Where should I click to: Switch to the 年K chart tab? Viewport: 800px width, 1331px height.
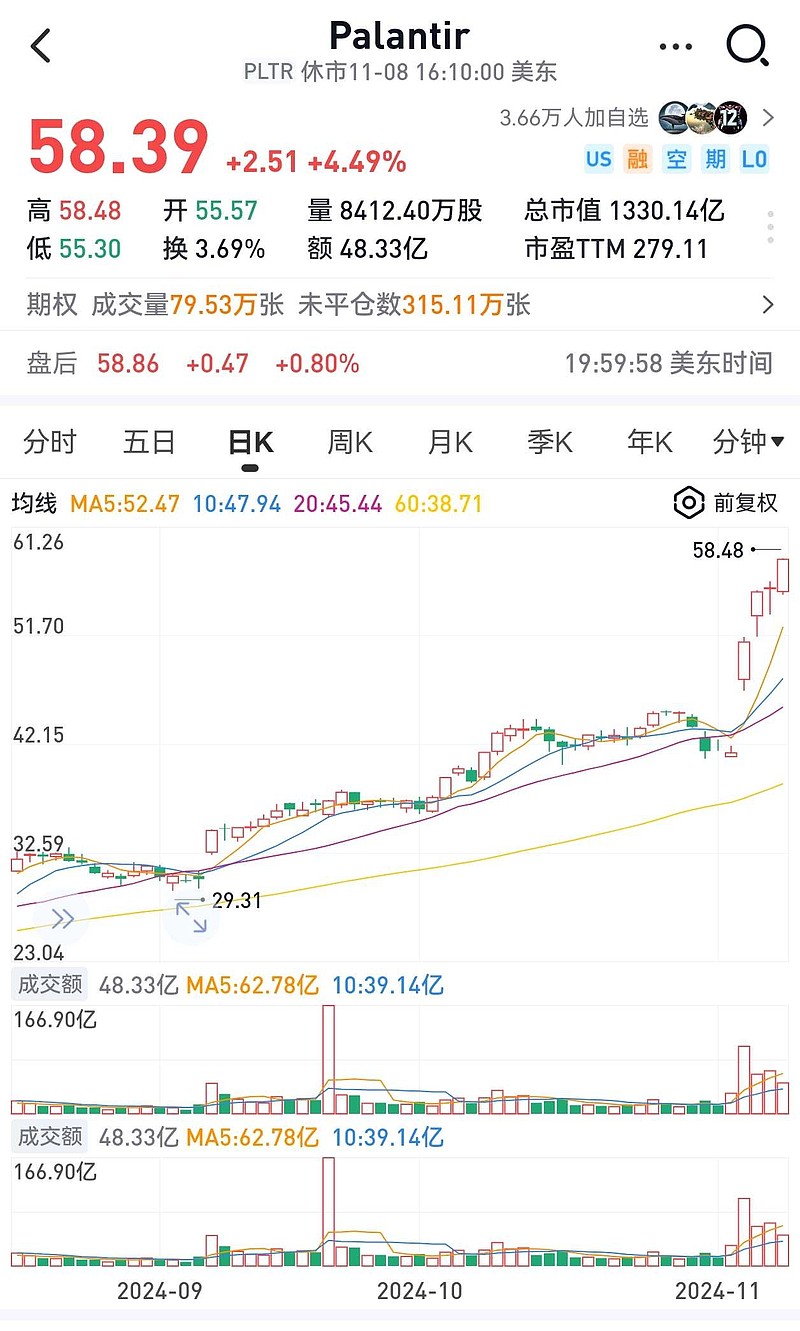coord(650,442)
